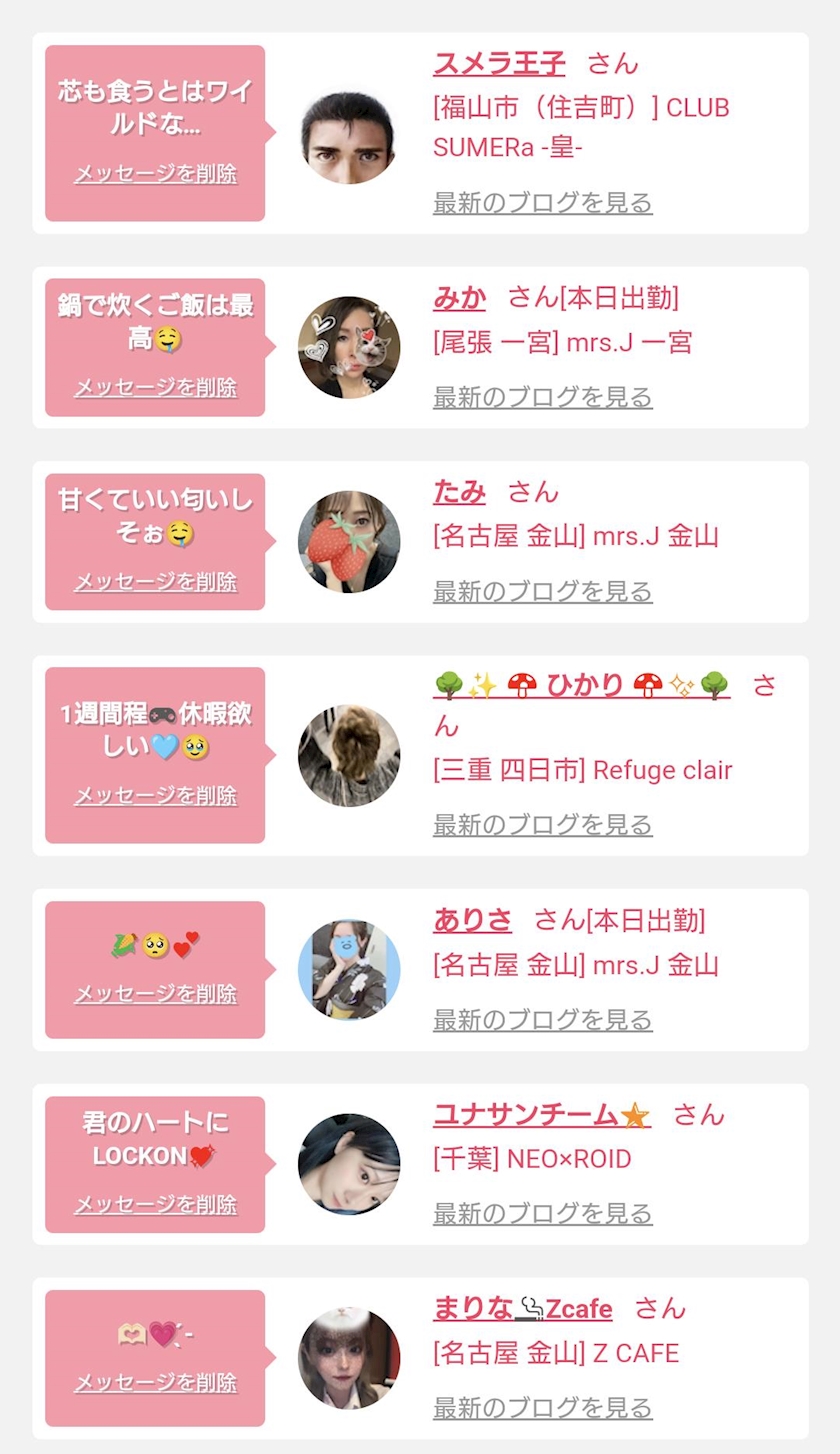Viewport: 840px width, 1454px height.
Task: Delete the 鍋で炊くご飯は最高 message
Action: tap(155, 387)
